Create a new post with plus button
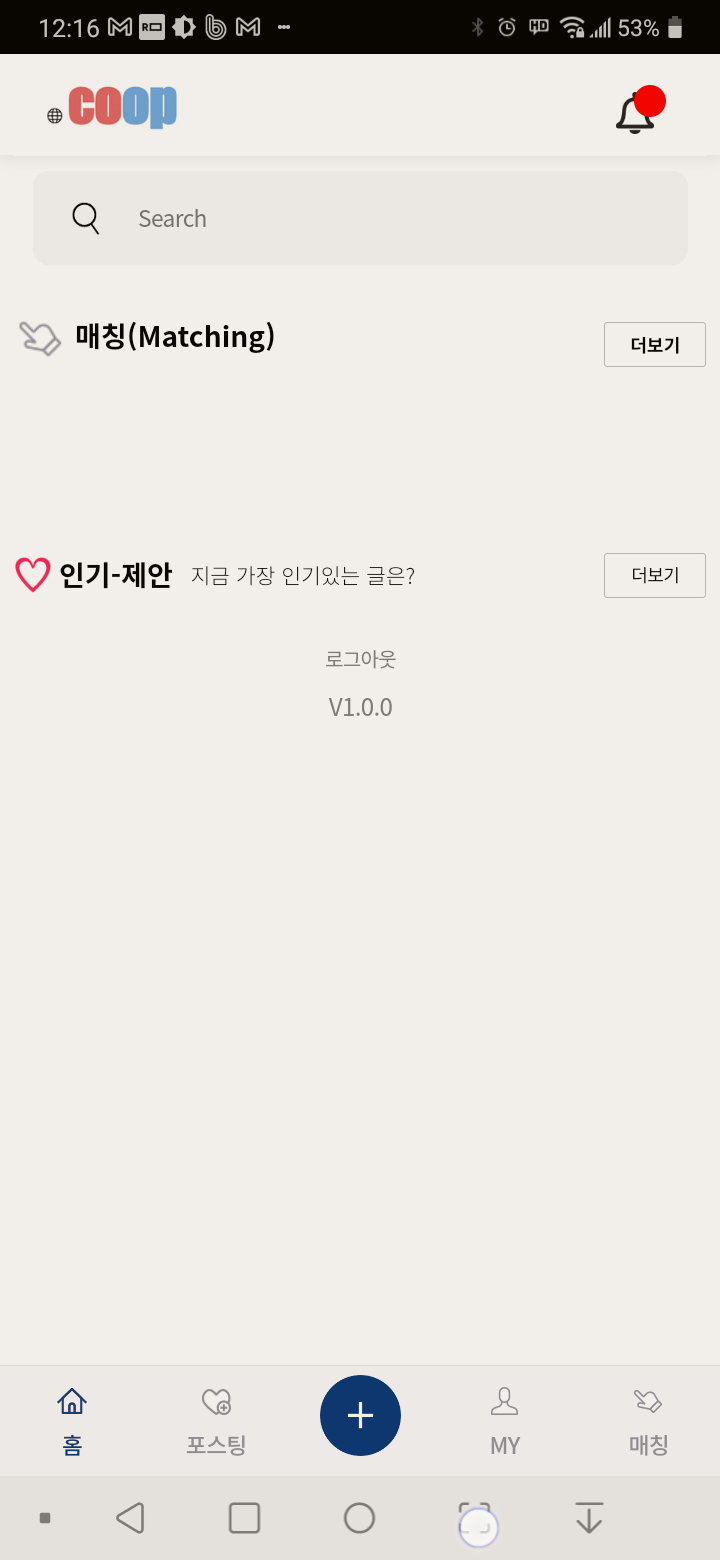 pyautogui.click(x=360, y=1415)
